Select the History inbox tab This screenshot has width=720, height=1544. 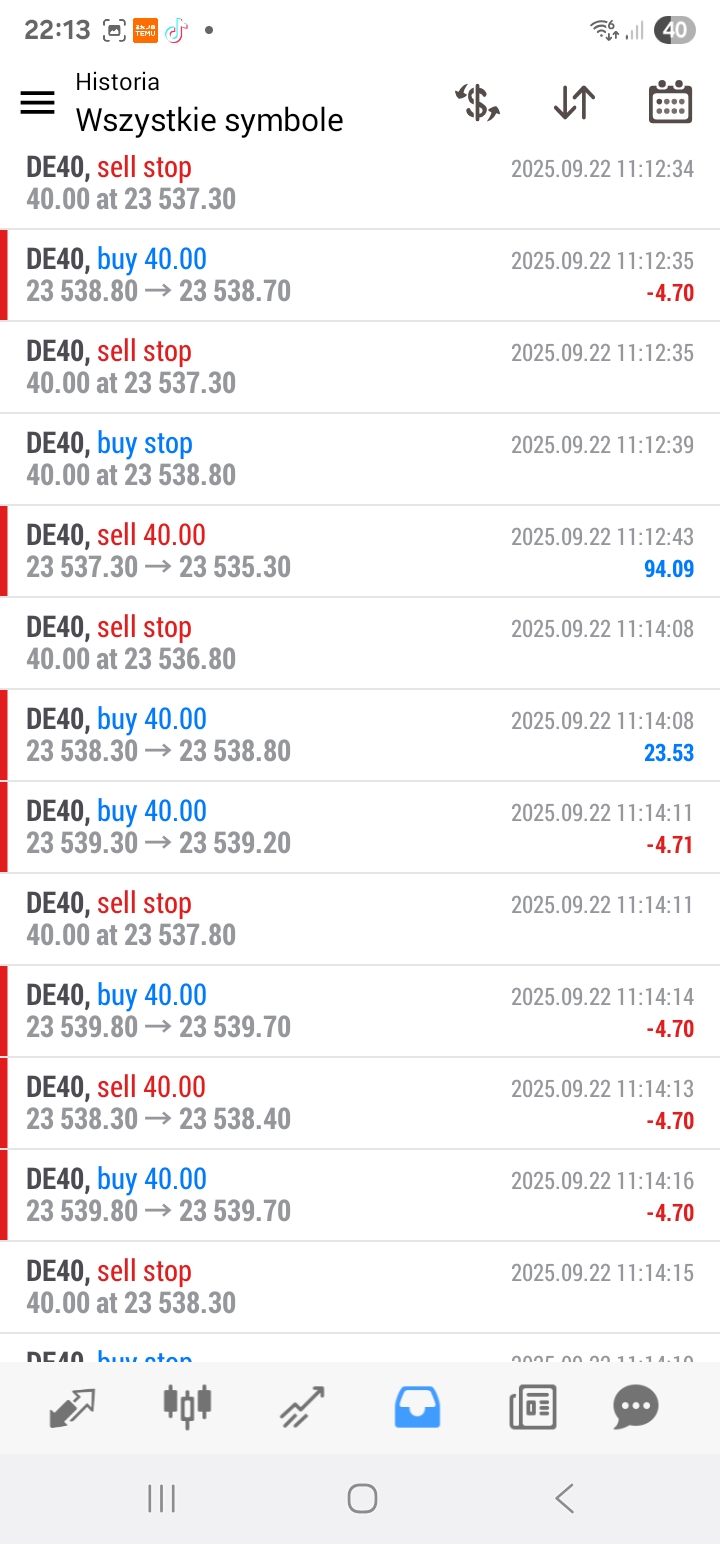coord(417,1407)
